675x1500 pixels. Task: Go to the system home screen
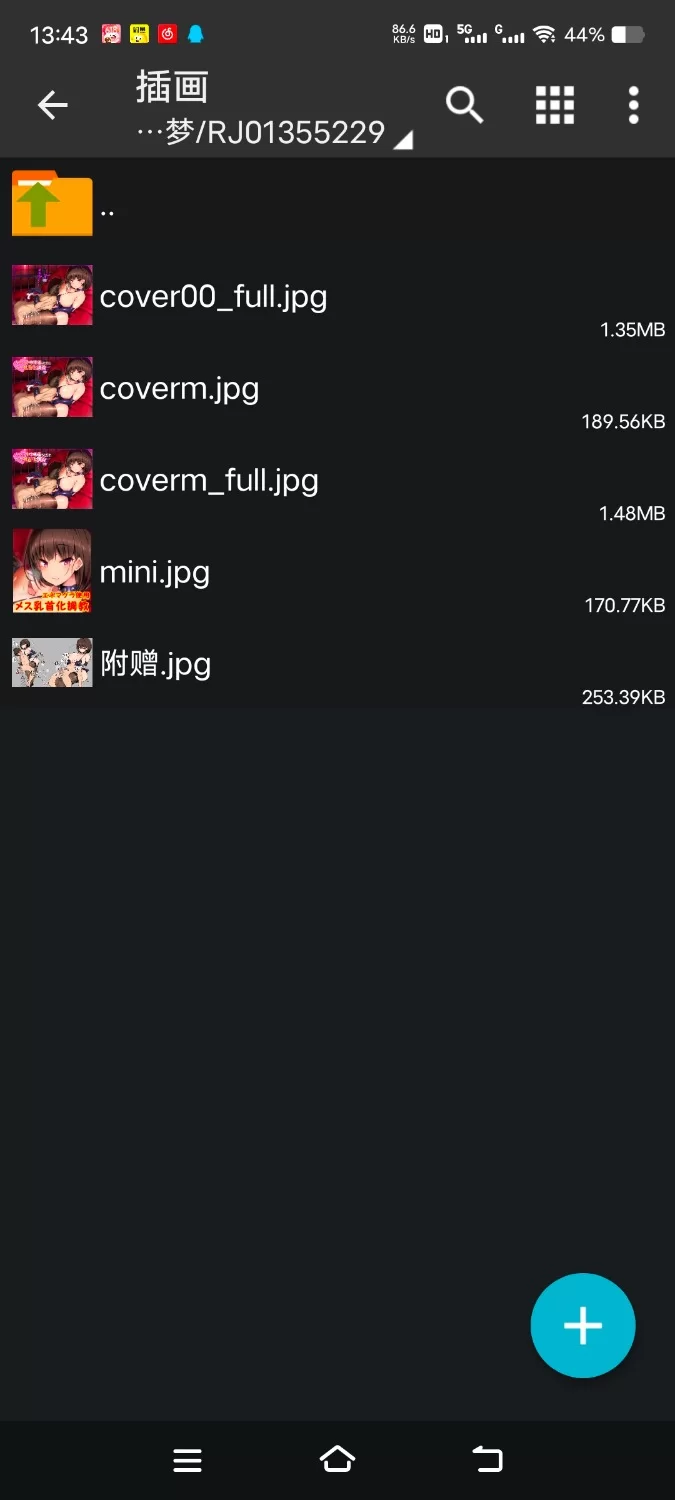(x=337, y=1460)
